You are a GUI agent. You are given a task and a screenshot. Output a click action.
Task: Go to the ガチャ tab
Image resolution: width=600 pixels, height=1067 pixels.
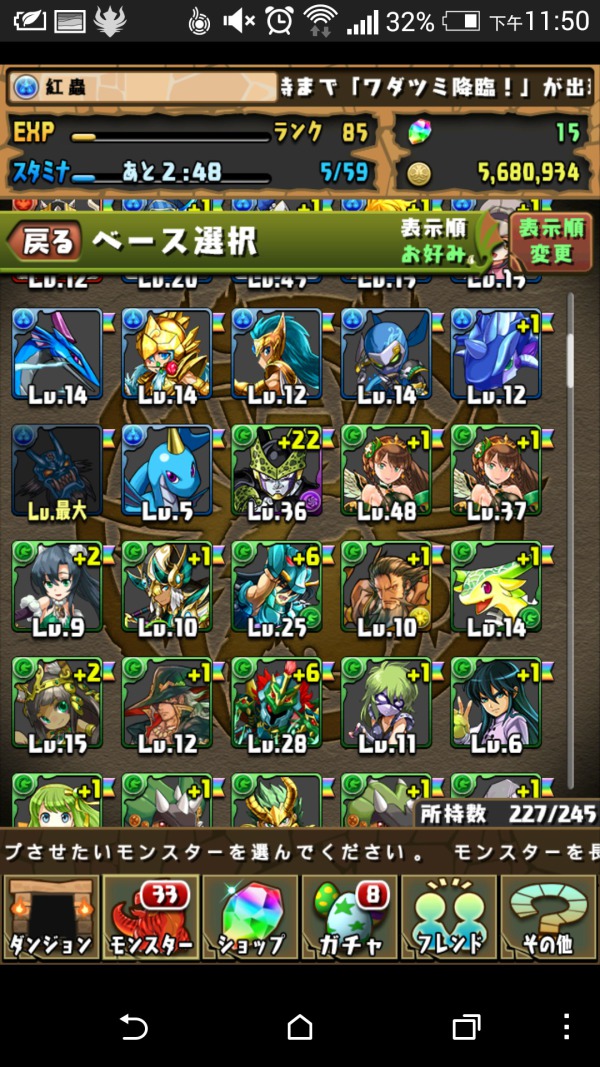pyautogui.click(x=349, y=917)
